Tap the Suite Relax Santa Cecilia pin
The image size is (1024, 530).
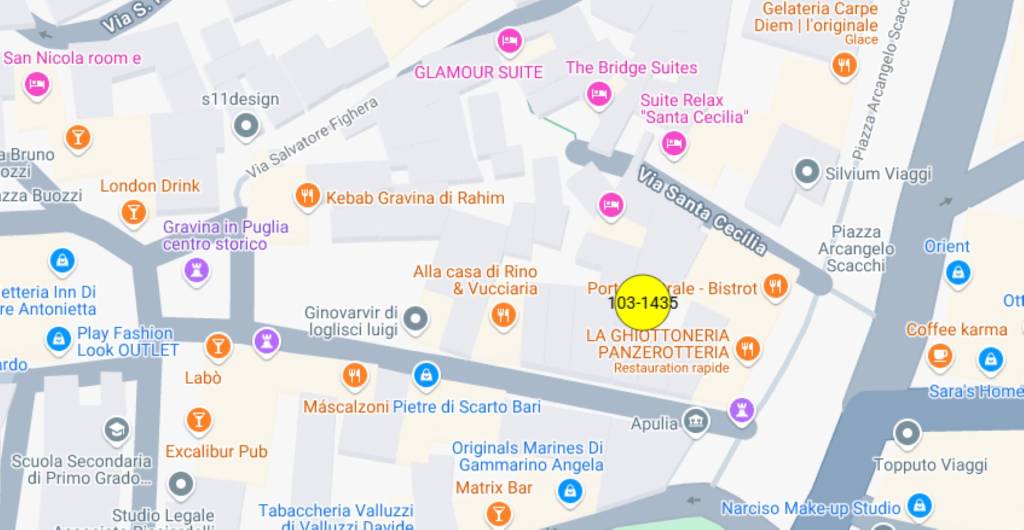coord(674,144)
